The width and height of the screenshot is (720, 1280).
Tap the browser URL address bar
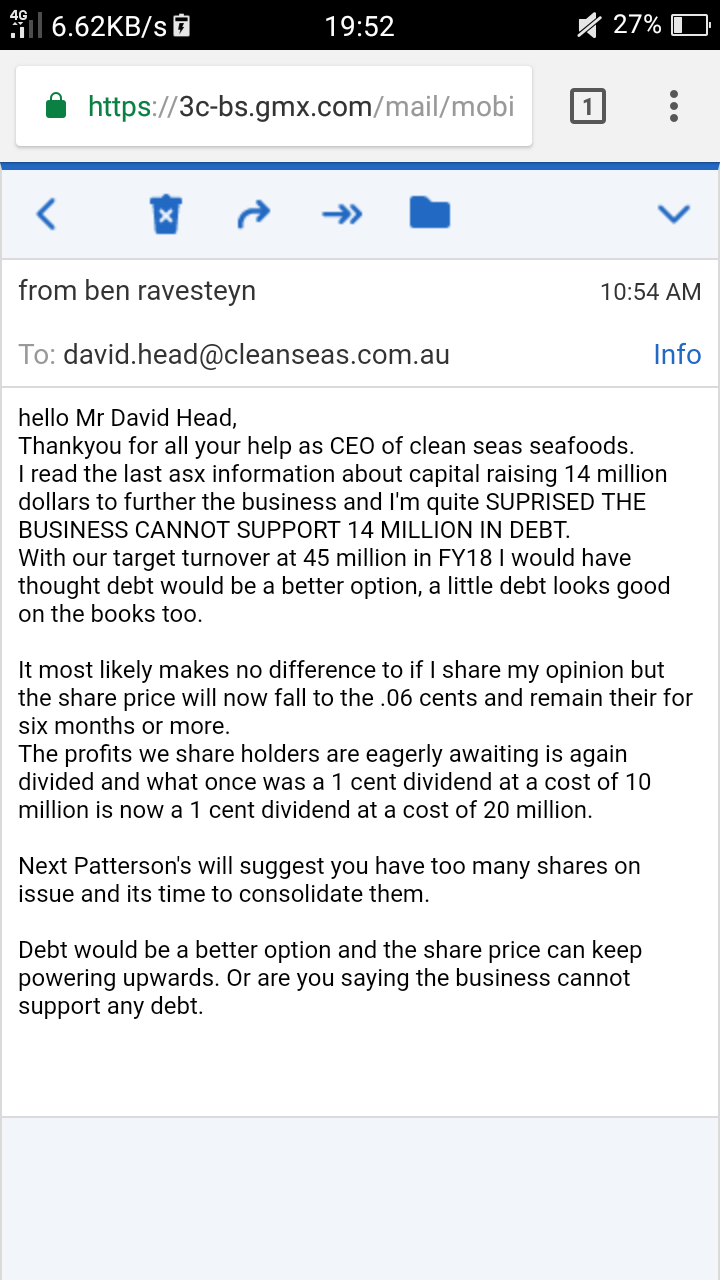[274, 106]
